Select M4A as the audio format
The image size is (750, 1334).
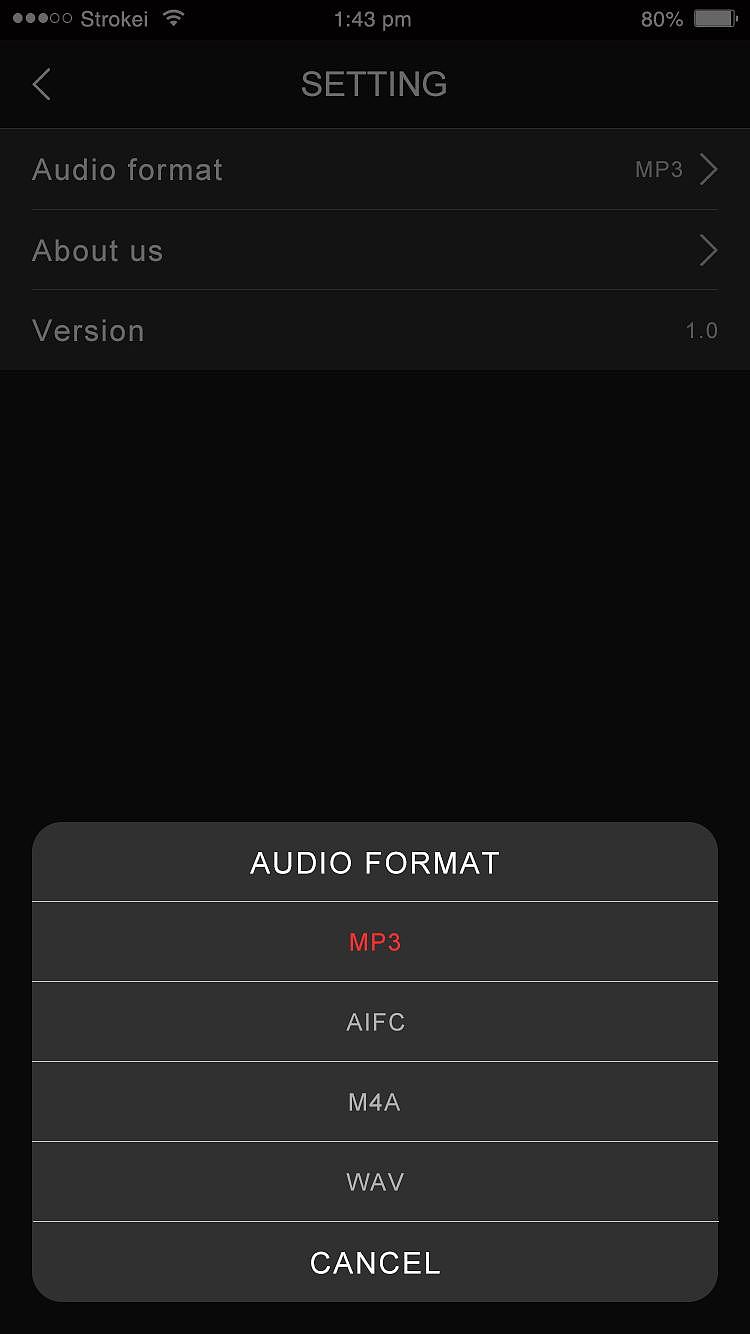375,1101
